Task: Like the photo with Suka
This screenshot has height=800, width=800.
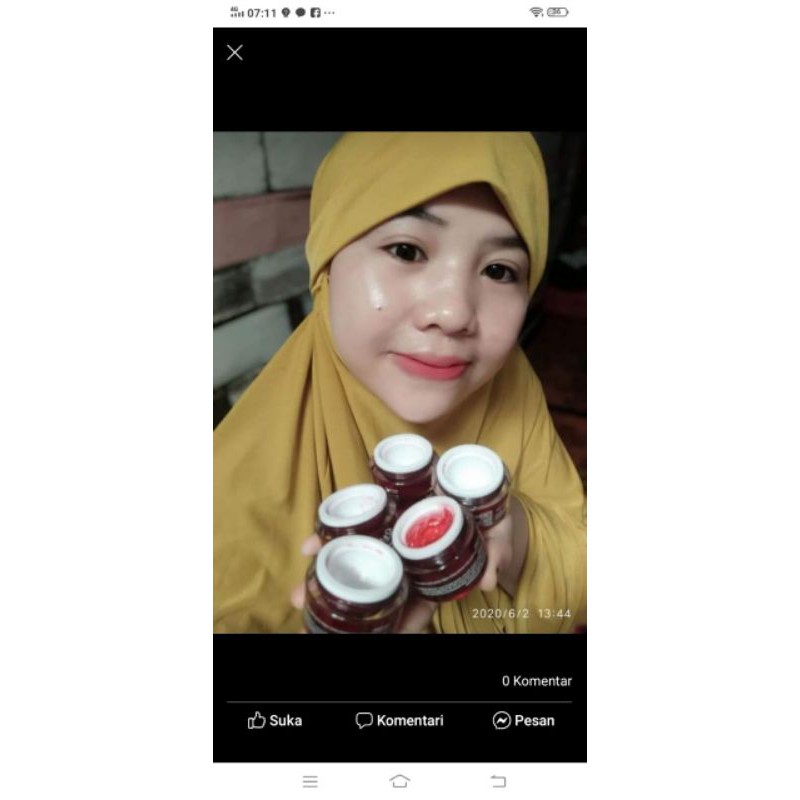Action: pyautogui.click(x=275, y=720)
